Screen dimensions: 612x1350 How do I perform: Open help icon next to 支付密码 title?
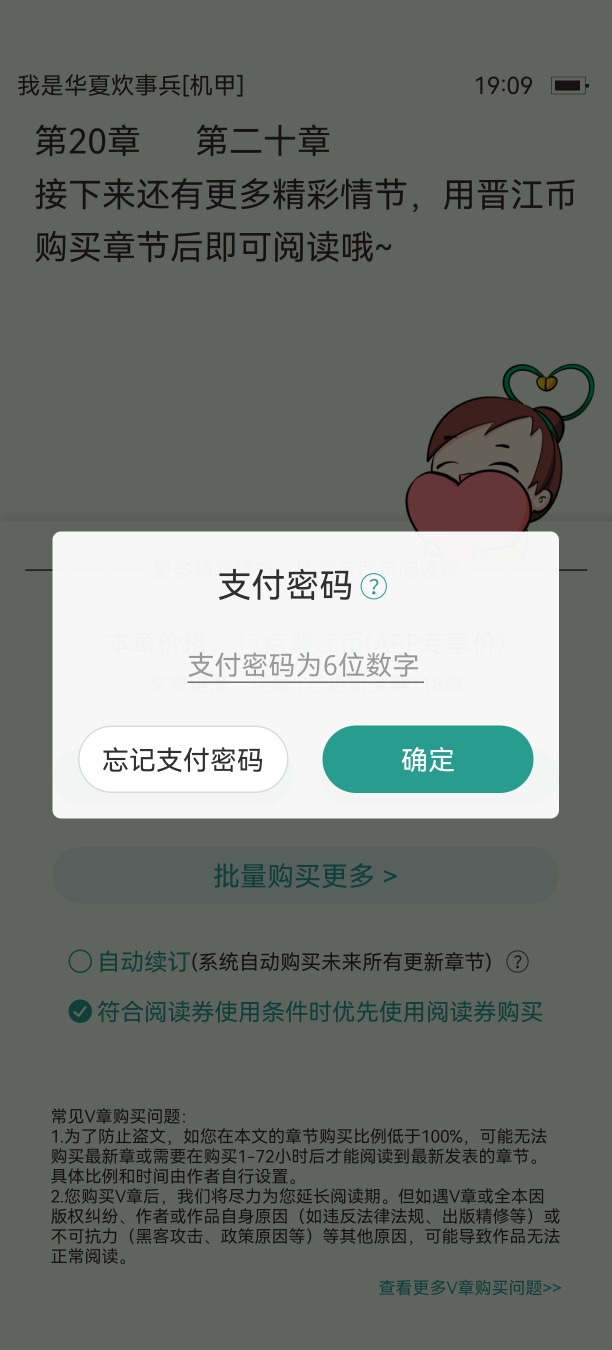tap(373, 587)
